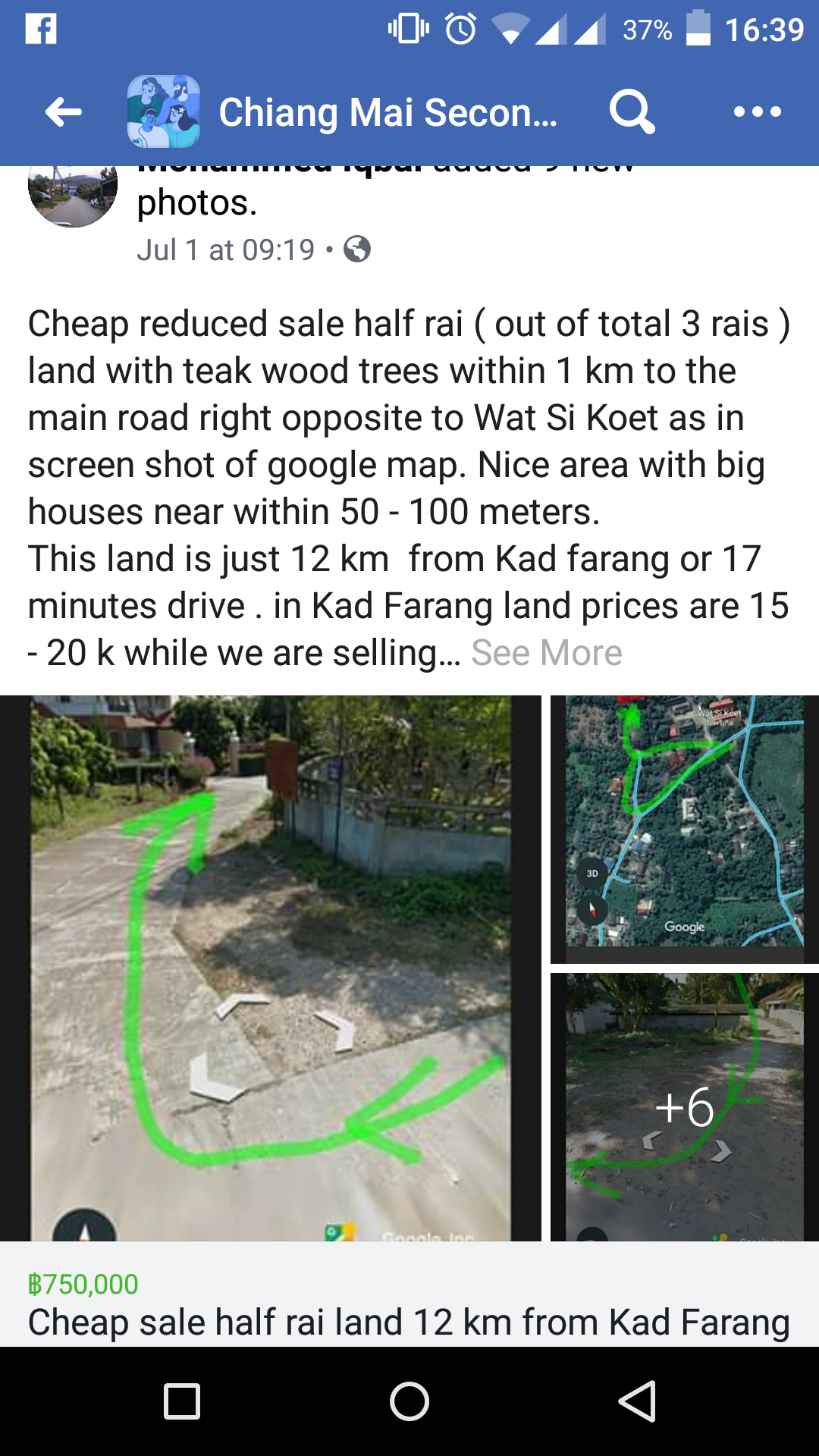Image resolution: width=819 pixels, height=1456 pixels.
Task: Tap the system home button
Action: (409, 1401)
